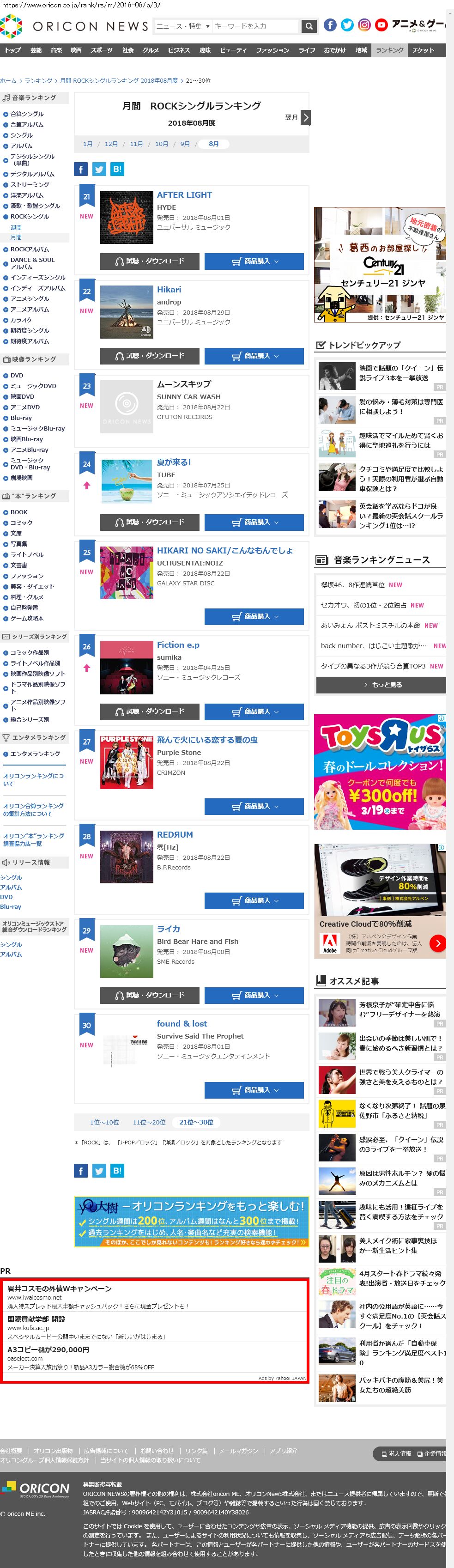Go to next month with the 翌月 arrow
454x1568 pixels.
pyautogui.click(x=305, y=117)
